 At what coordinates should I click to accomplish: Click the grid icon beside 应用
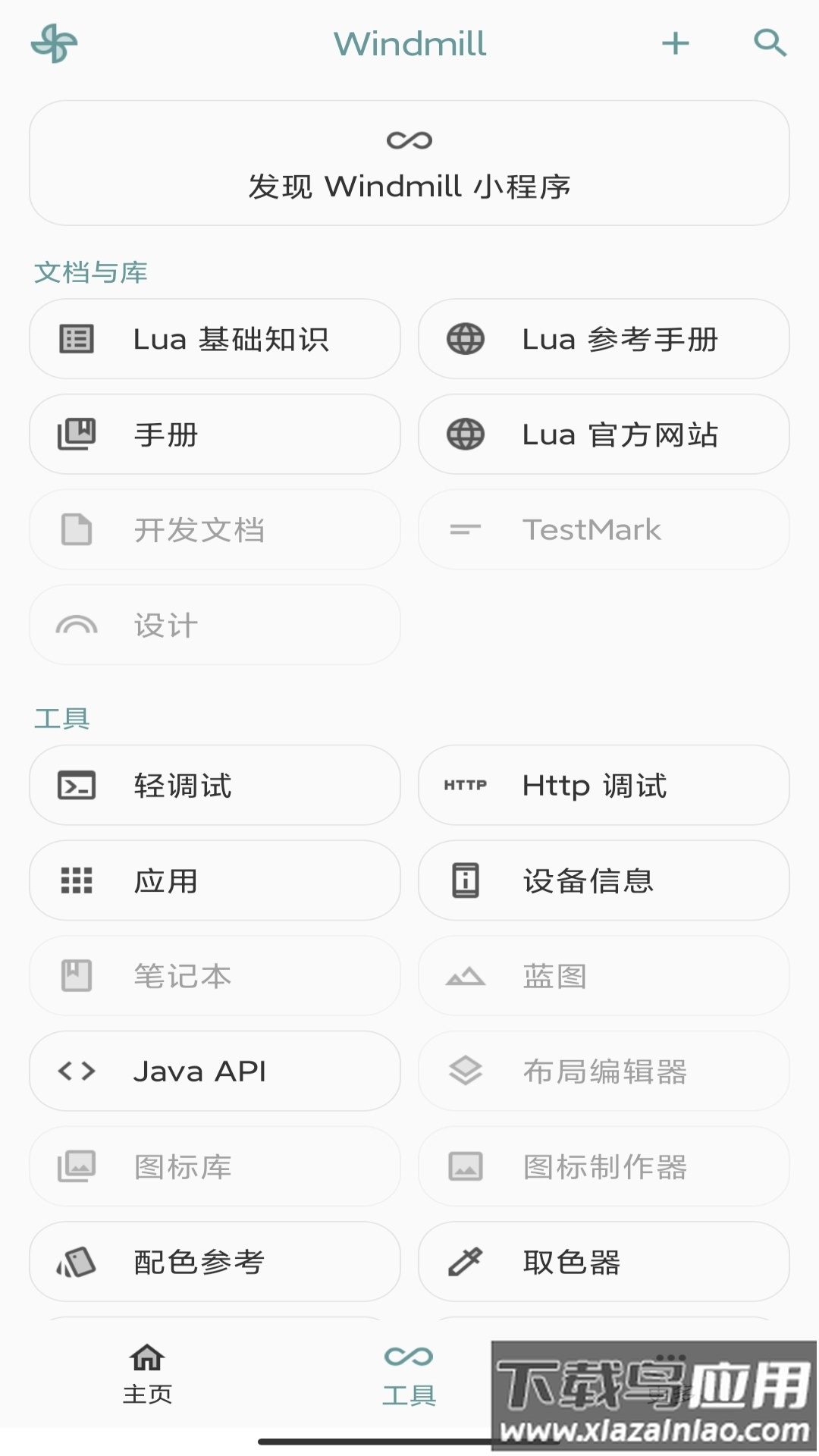(76, 880)
